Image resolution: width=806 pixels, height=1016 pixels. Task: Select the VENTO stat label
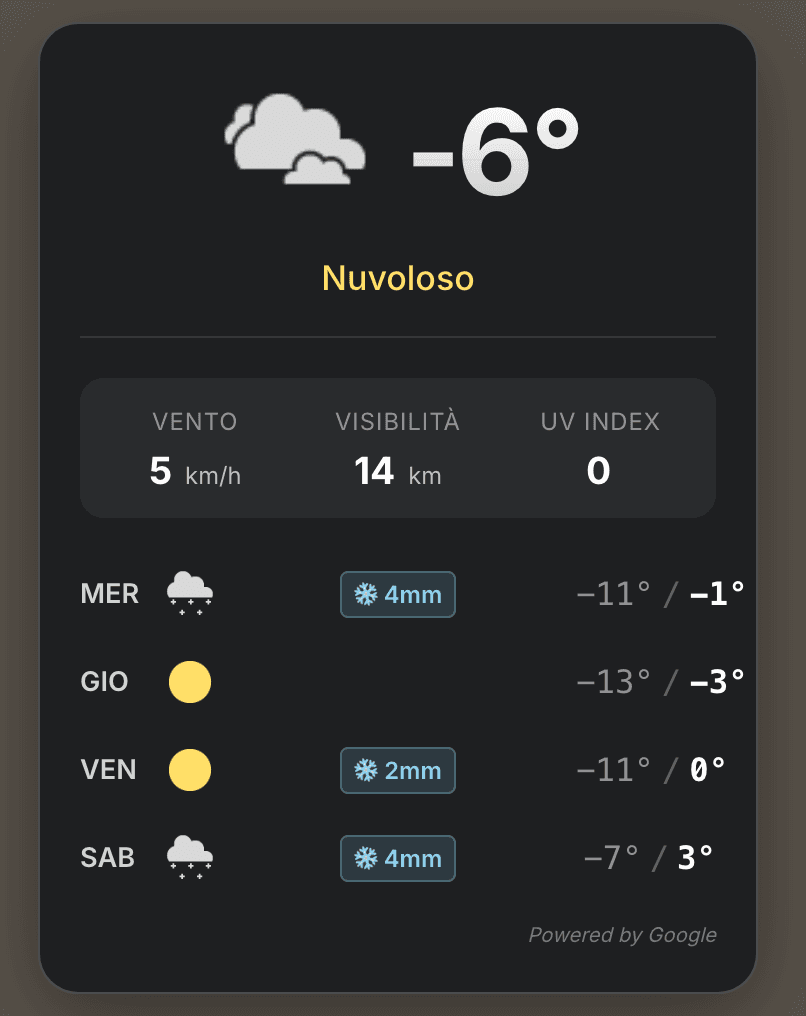pyautogui.click(x=194, y=422)
